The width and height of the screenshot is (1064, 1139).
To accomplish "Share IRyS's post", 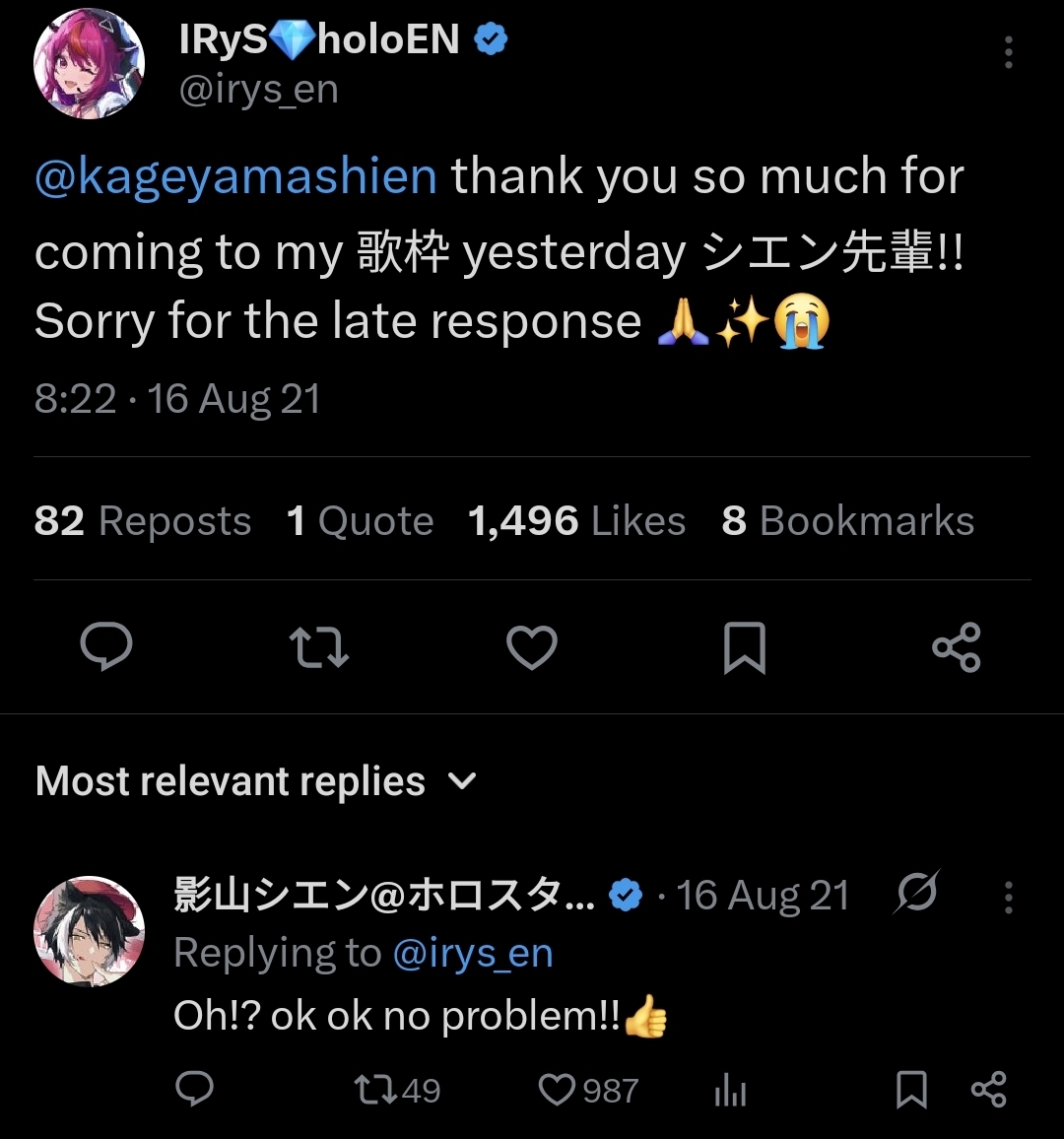I will (957, 647).
